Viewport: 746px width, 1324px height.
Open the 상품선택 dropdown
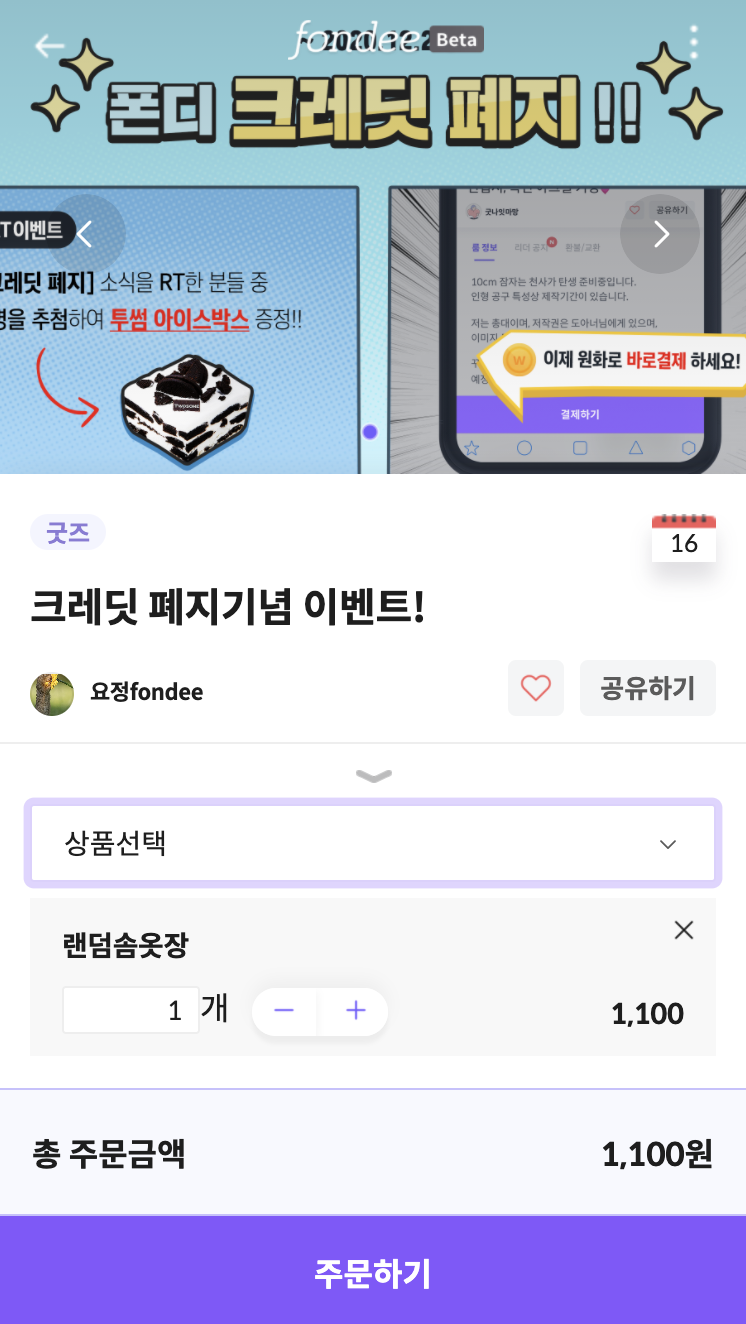[373, 844]
